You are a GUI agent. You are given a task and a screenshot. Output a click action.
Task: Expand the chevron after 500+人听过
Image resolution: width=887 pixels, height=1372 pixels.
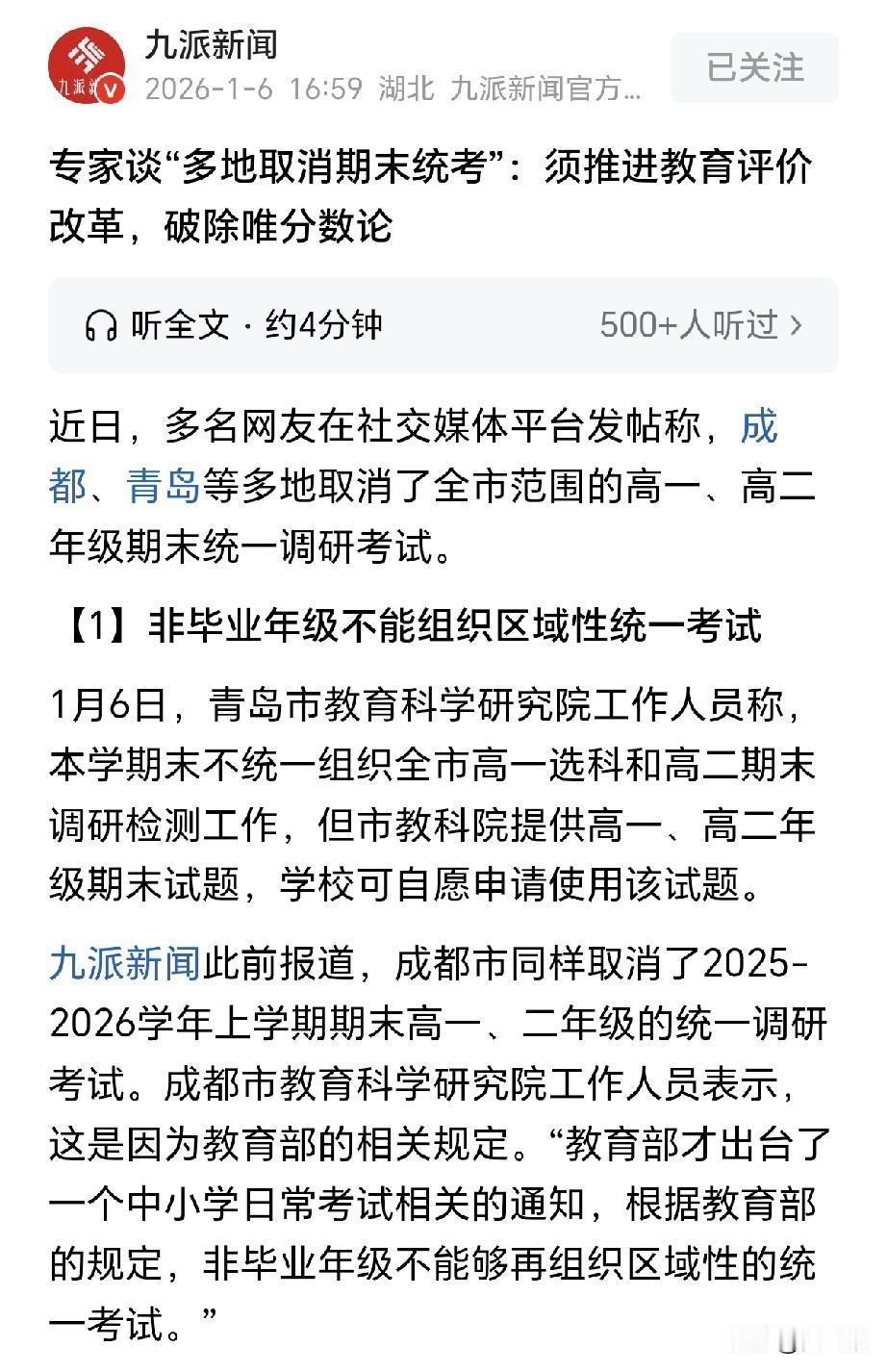[x=798, y=325]
